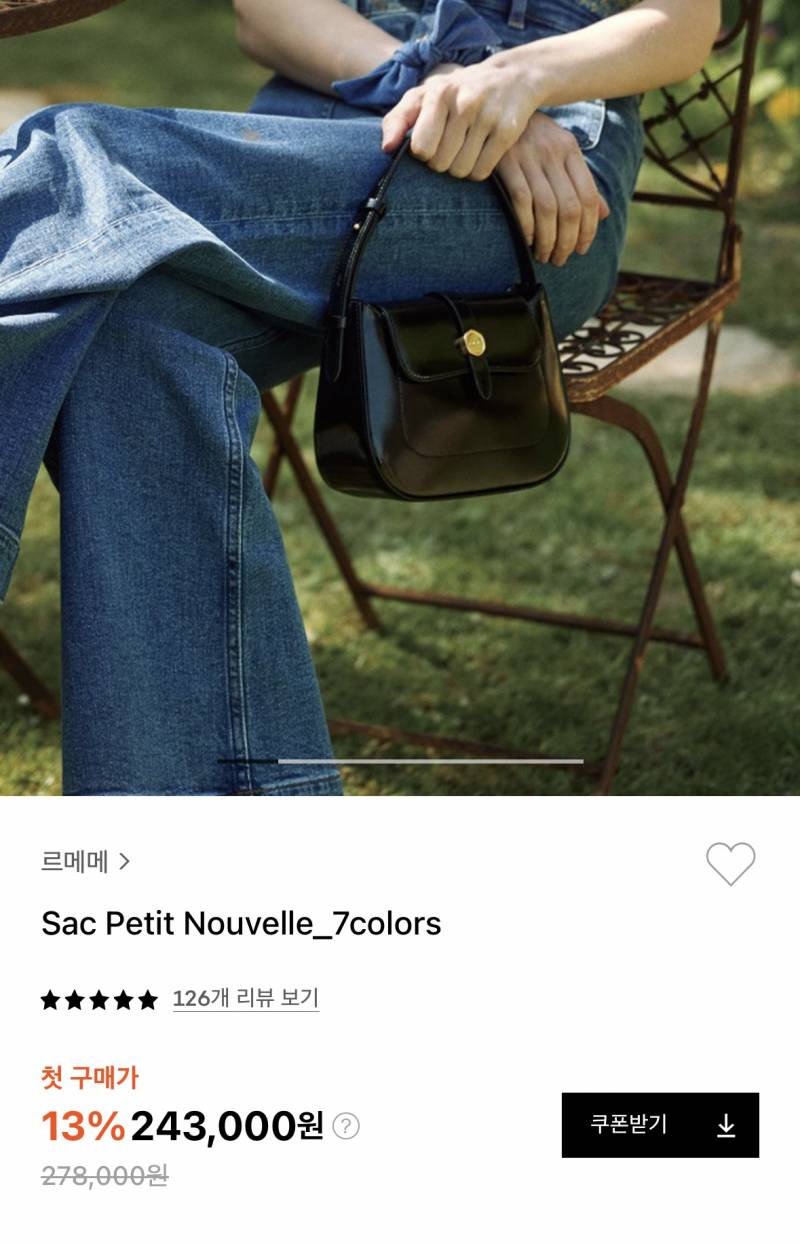Add product to wishlist with the heart icon
This screenshot has height=1244, width=800.
click(x=730, y=863)
